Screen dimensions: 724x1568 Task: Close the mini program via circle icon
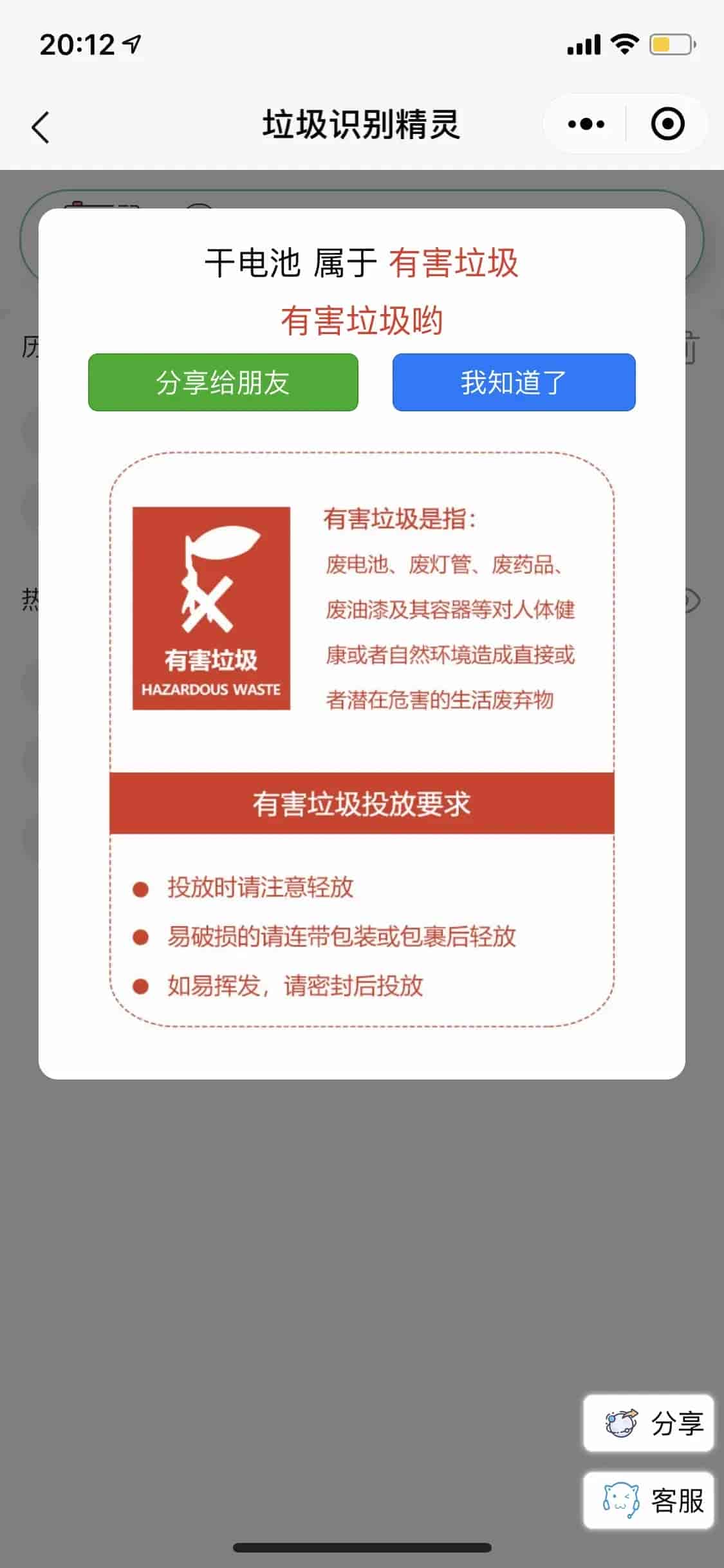(667, 124)
